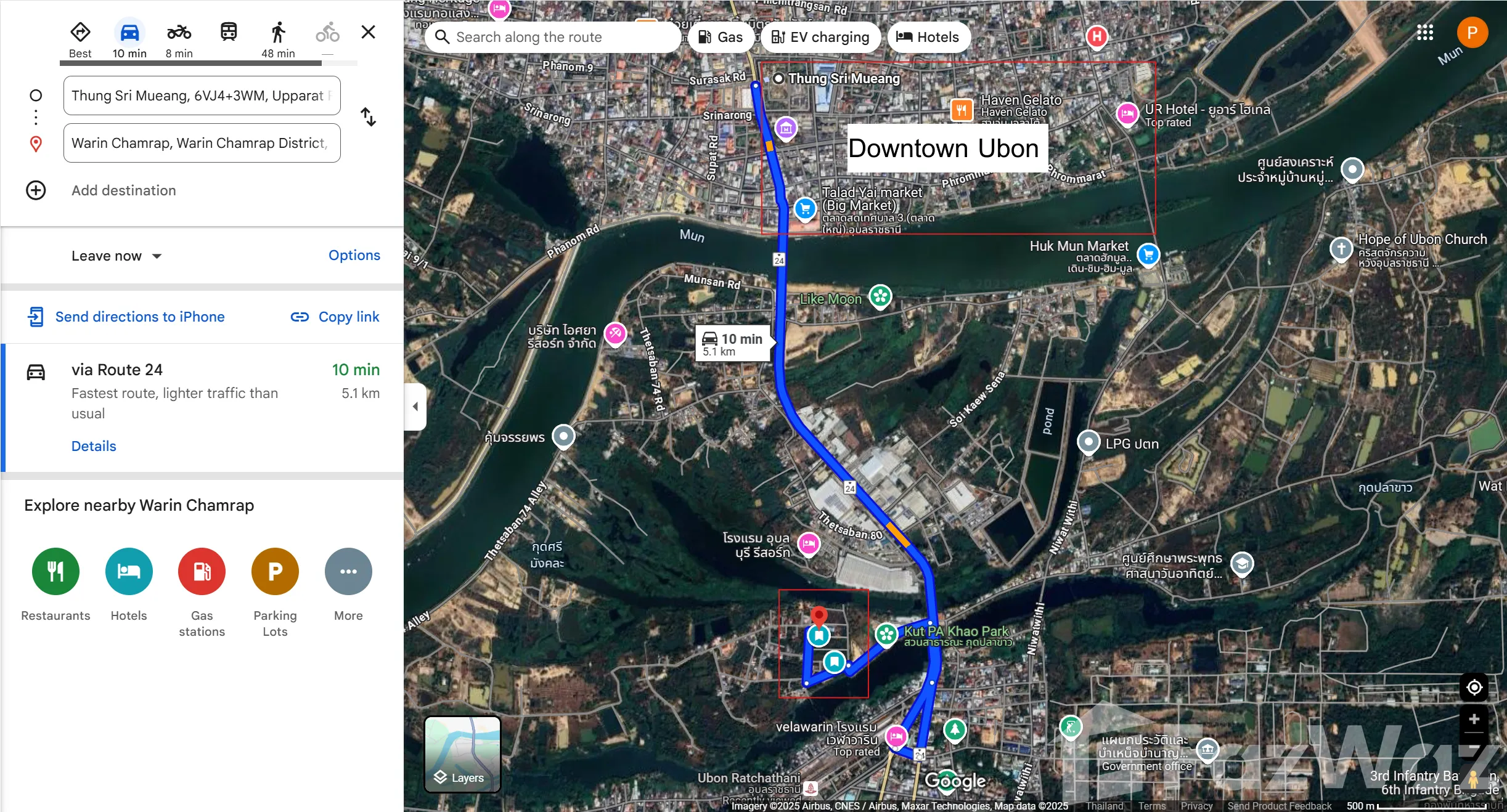
Task: Explore nearby Restaurants
Action: pos(55,572)
